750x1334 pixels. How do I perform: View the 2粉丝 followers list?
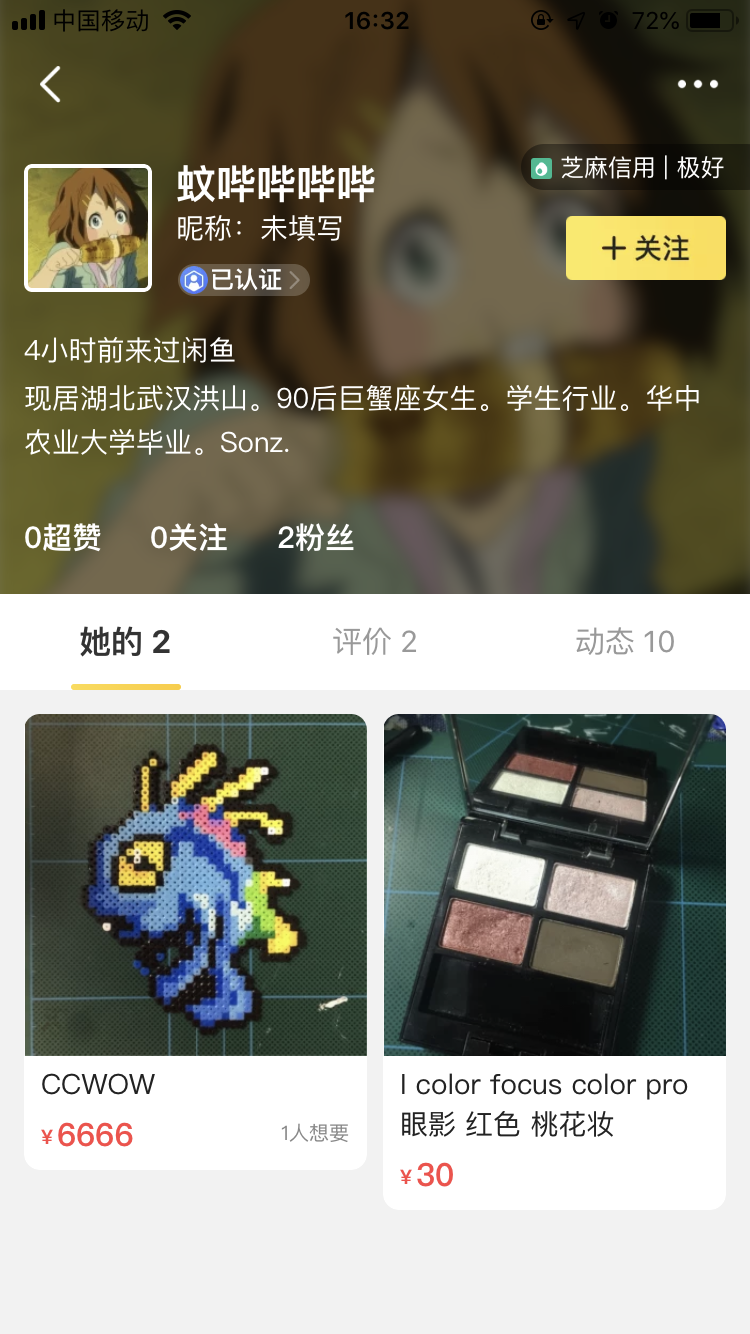point(314,538)
